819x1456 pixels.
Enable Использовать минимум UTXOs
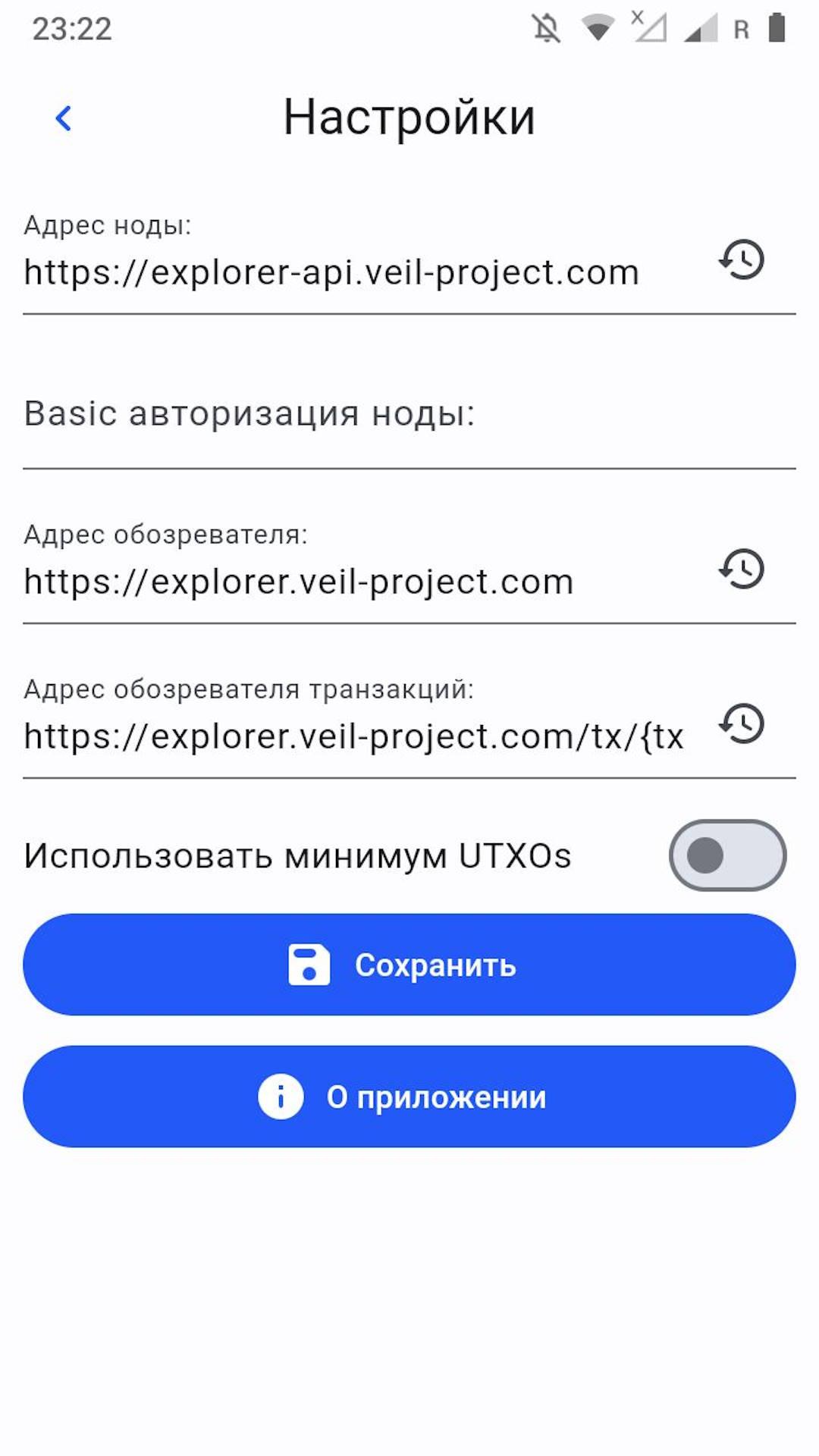point(726,855)
